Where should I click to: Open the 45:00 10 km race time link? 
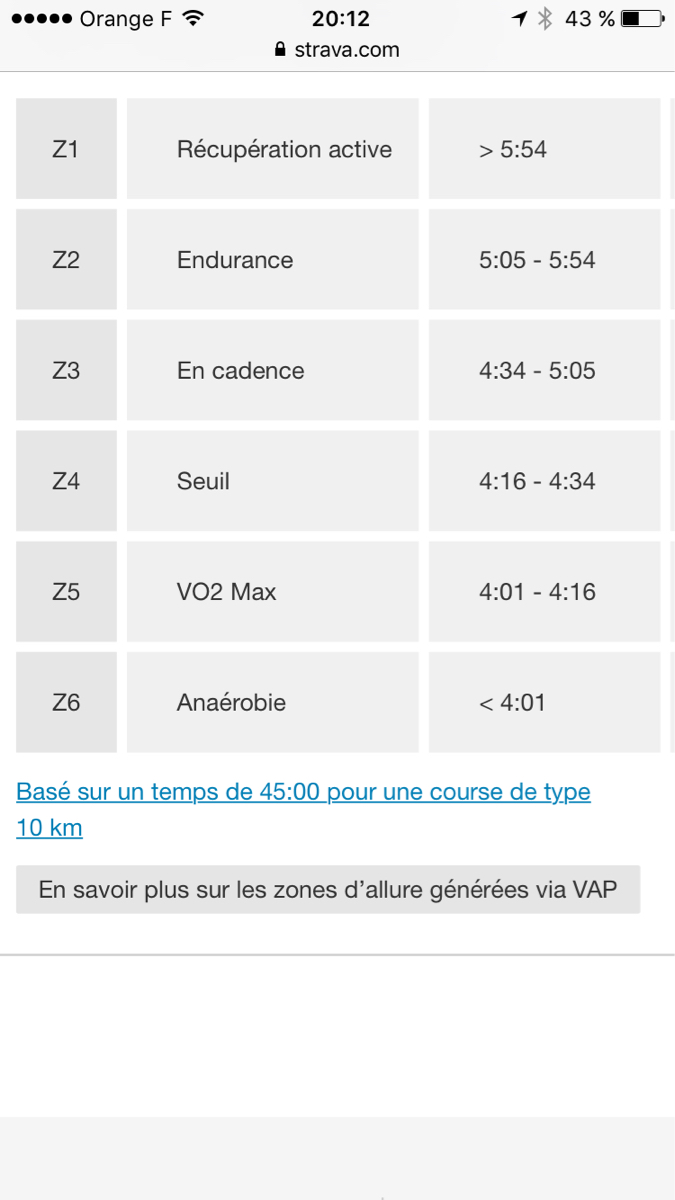303,810
